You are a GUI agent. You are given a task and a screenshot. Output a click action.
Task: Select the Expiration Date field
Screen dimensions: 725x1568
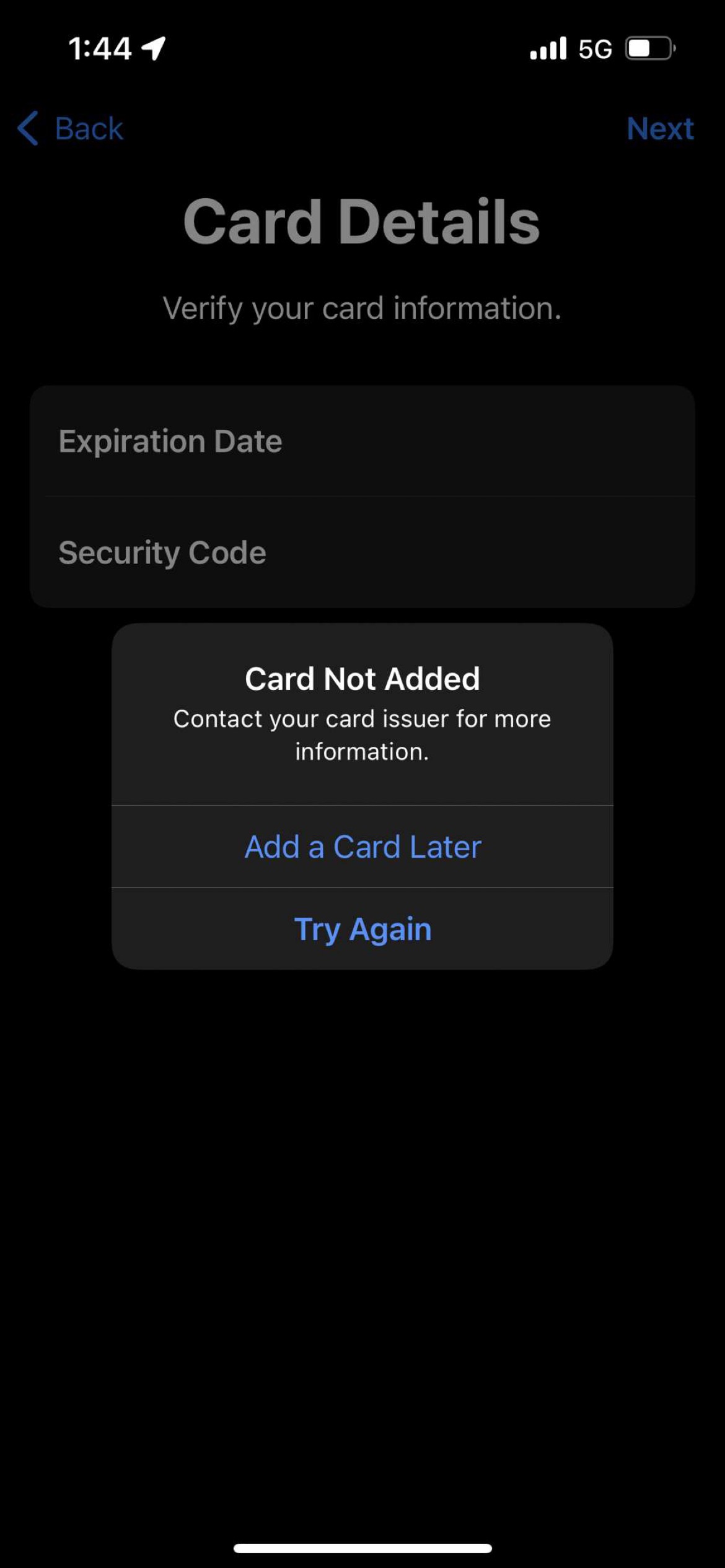(362, 441)
